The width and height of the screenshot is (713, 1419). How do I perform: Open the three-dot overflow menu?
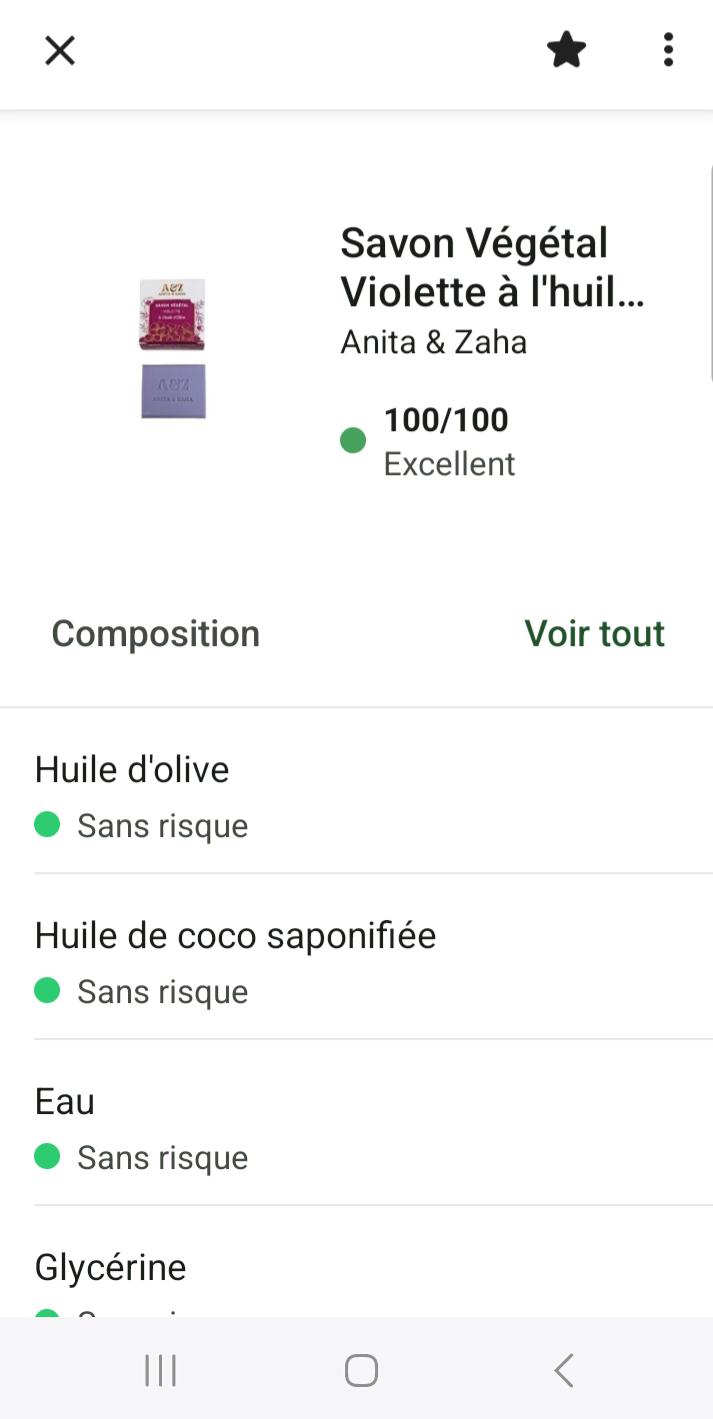[668, 50]
